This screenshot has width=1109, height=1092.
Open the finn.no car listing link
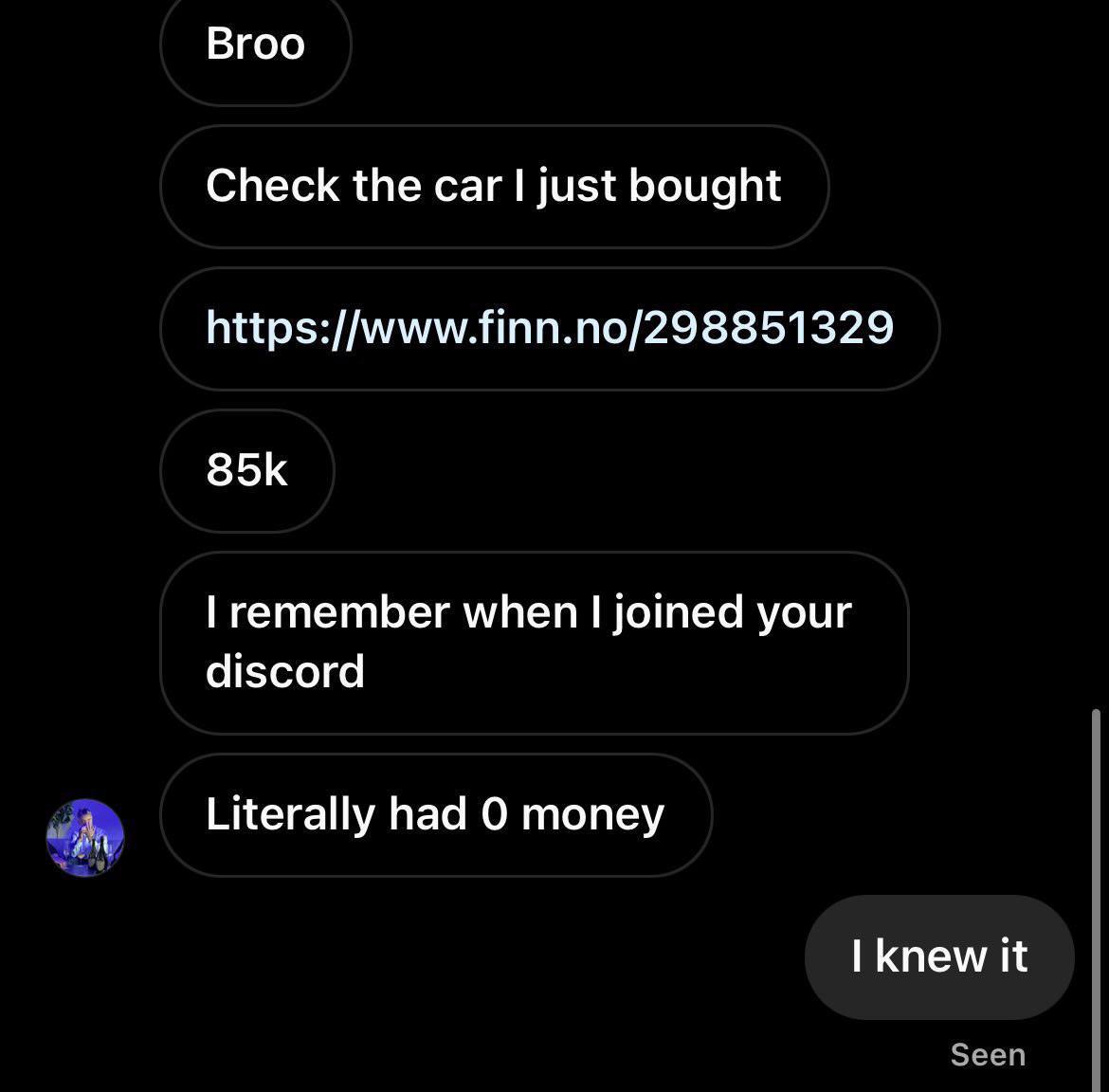point(549,328)
